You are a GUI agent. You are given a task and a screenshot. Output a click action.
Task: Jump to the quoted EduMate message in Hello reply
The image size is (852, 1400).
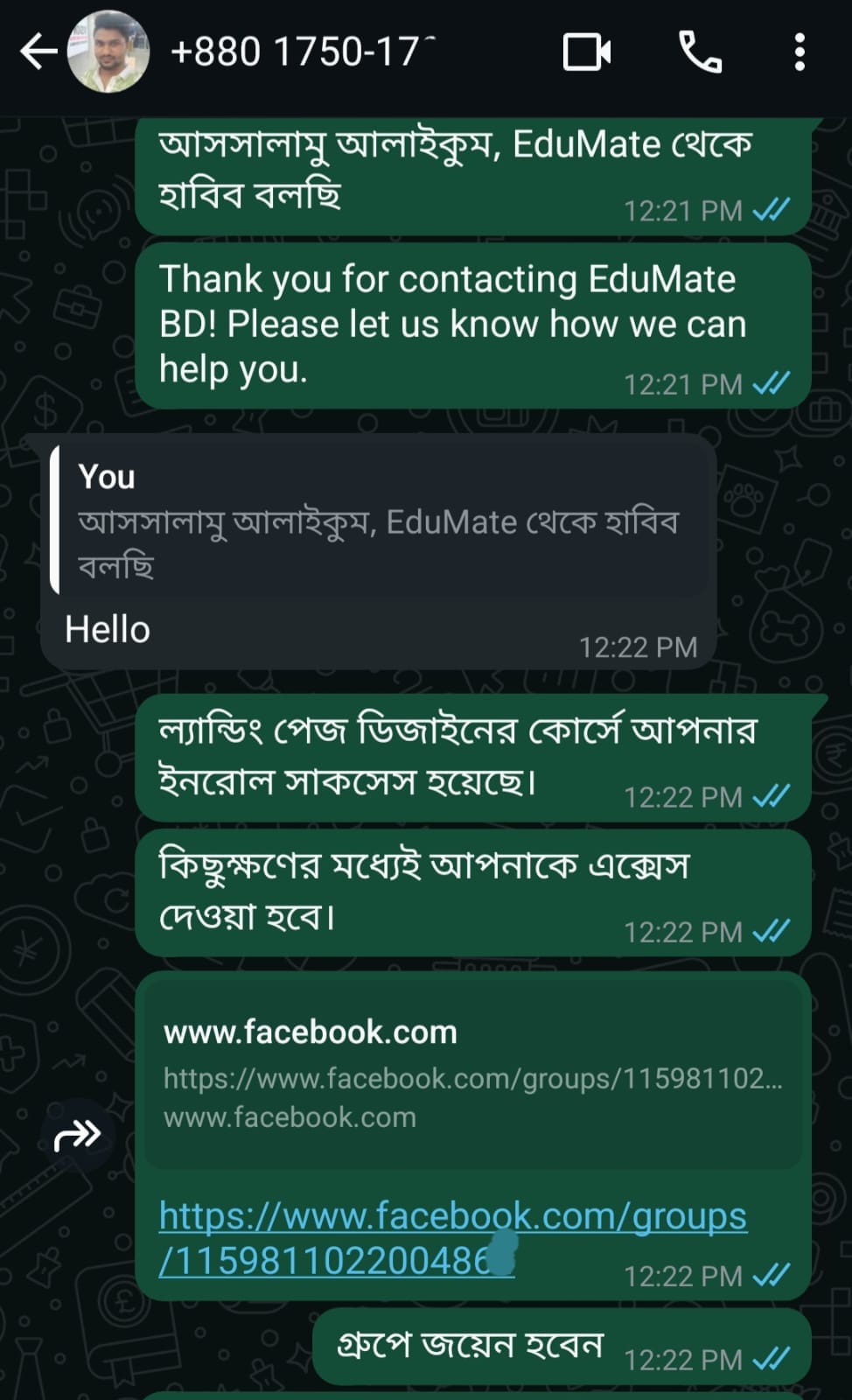380,521
